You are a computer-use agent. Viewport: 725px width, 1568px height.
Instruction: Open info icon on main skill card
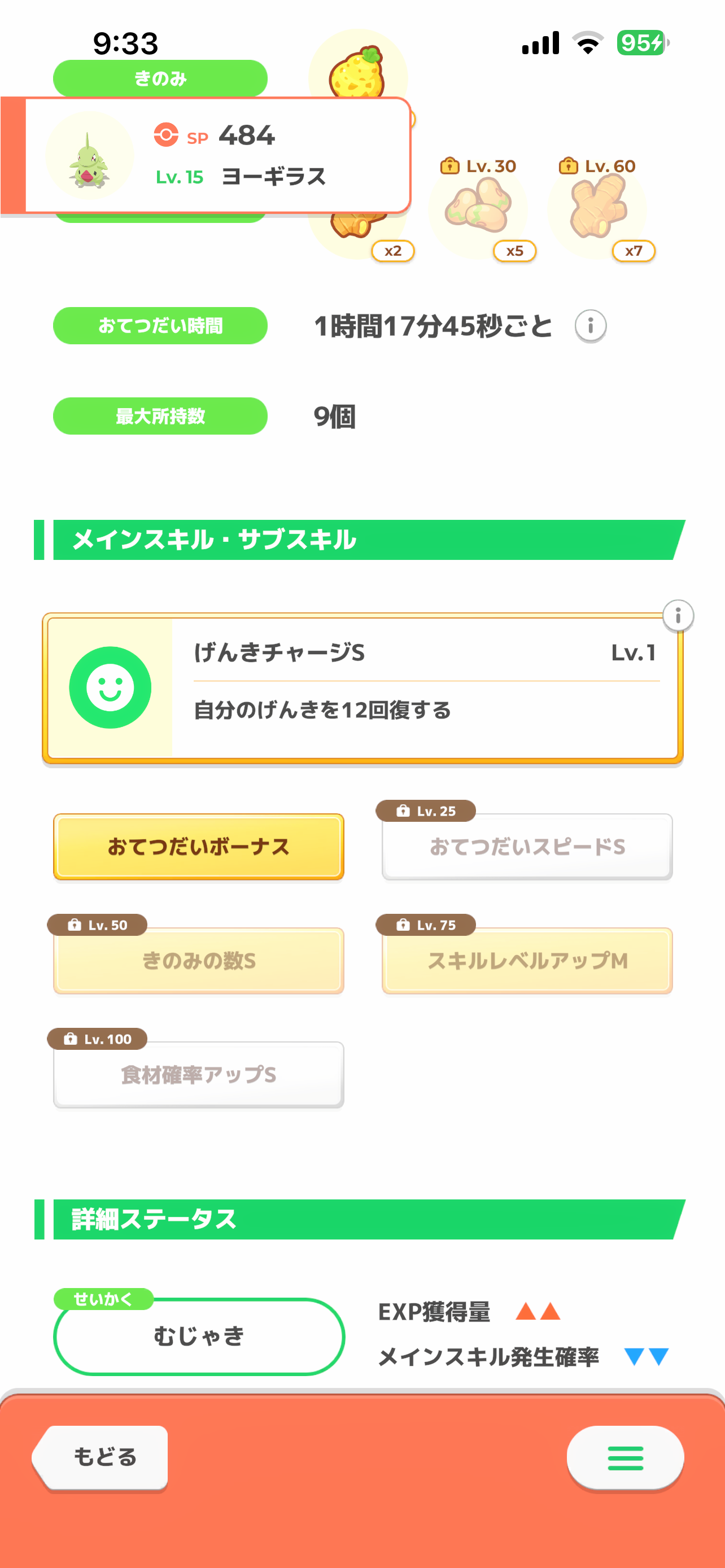(678, 615)
